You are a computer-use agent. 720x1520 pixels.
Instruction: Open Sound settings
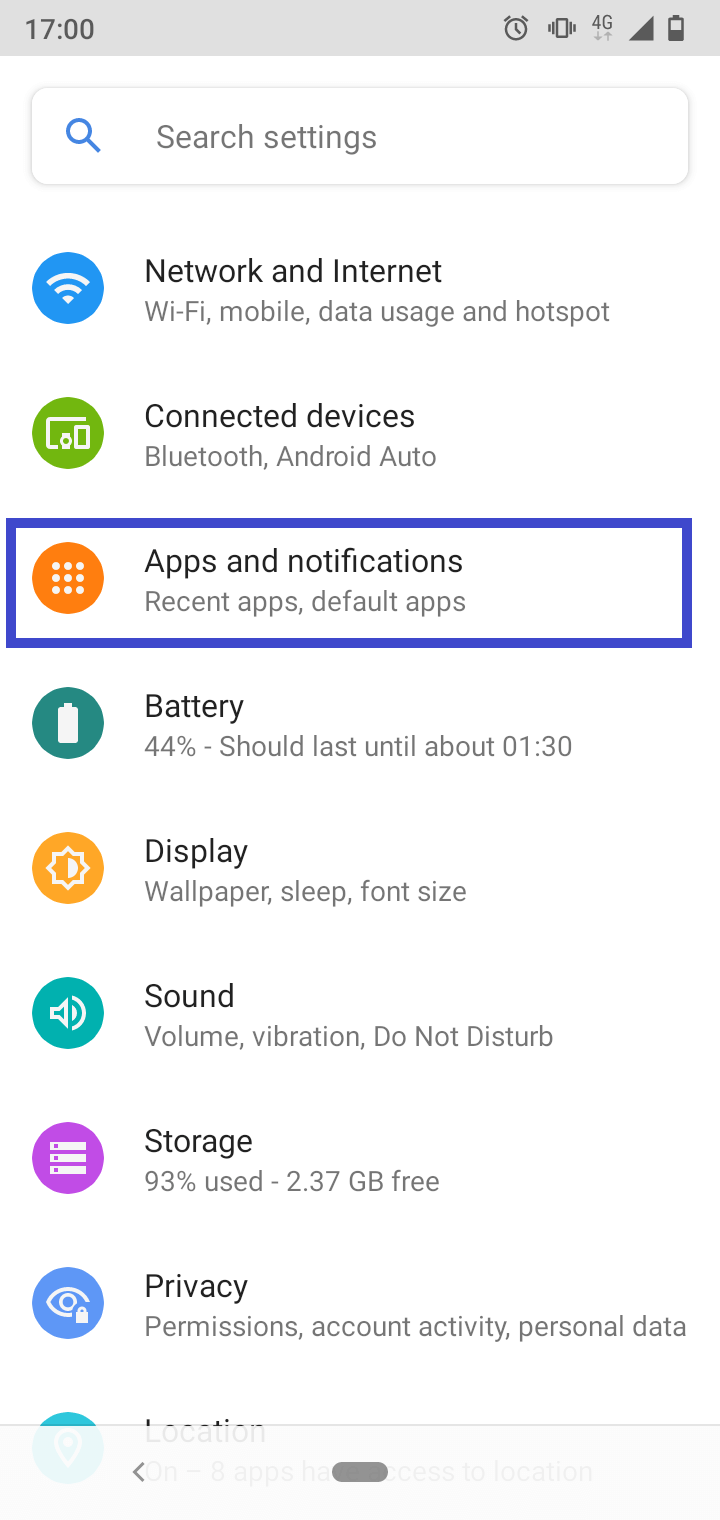click(x=360, y=1015)
